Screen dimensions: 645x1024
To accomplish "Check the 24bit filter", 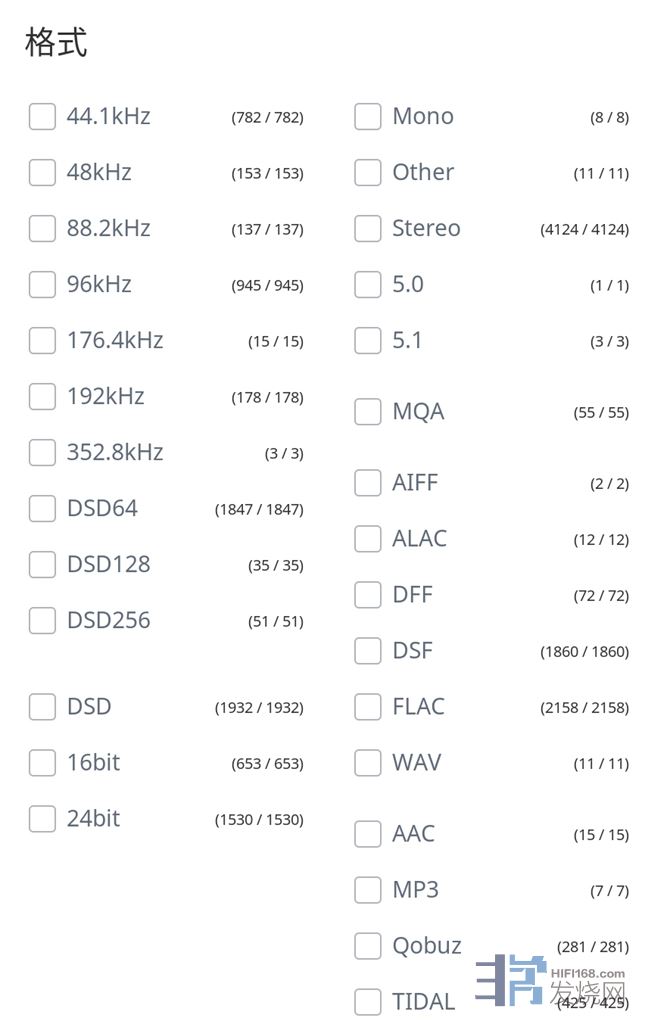I will pos(42,819).
